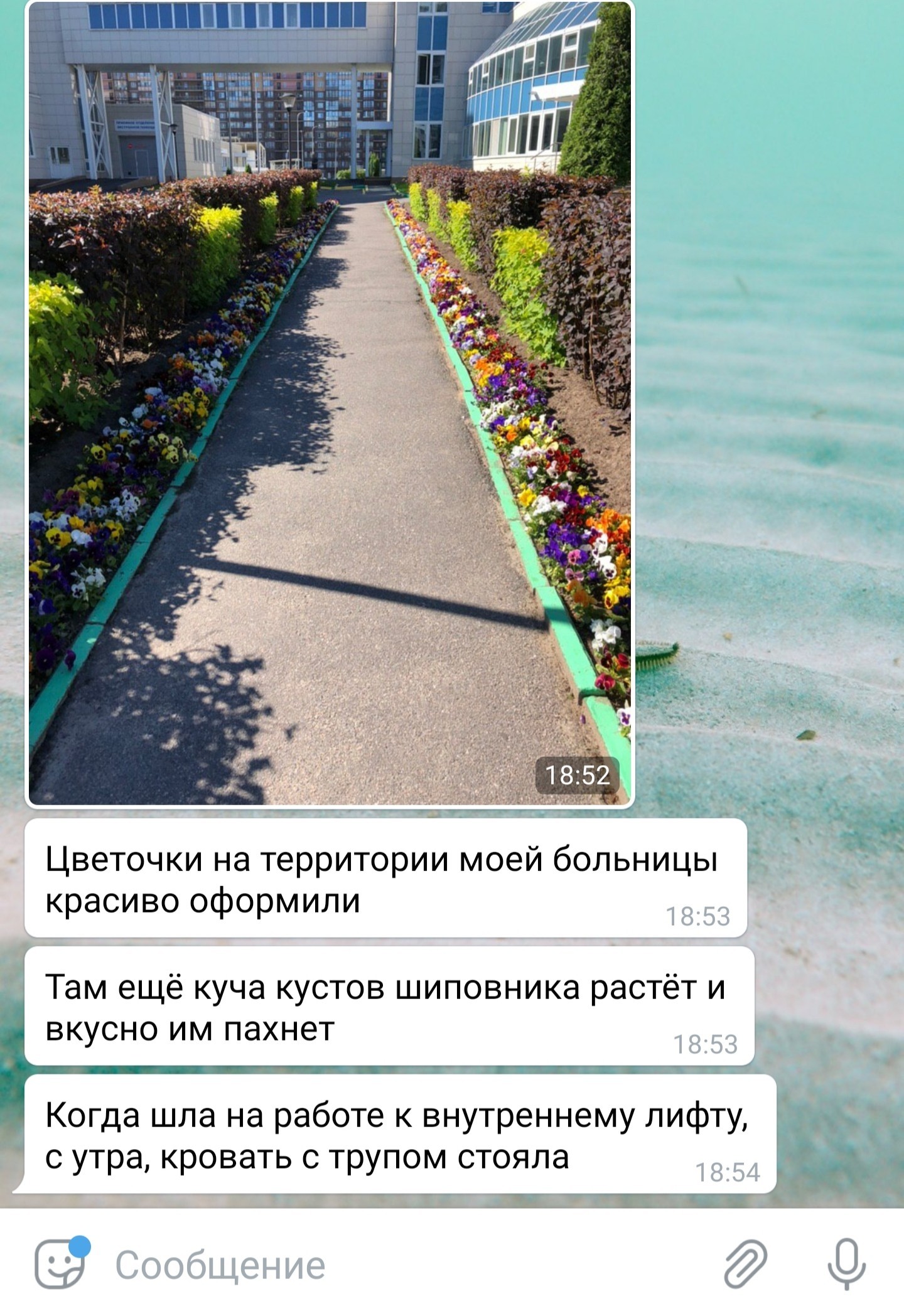Attach a file with the paperclip icon

745,1264
